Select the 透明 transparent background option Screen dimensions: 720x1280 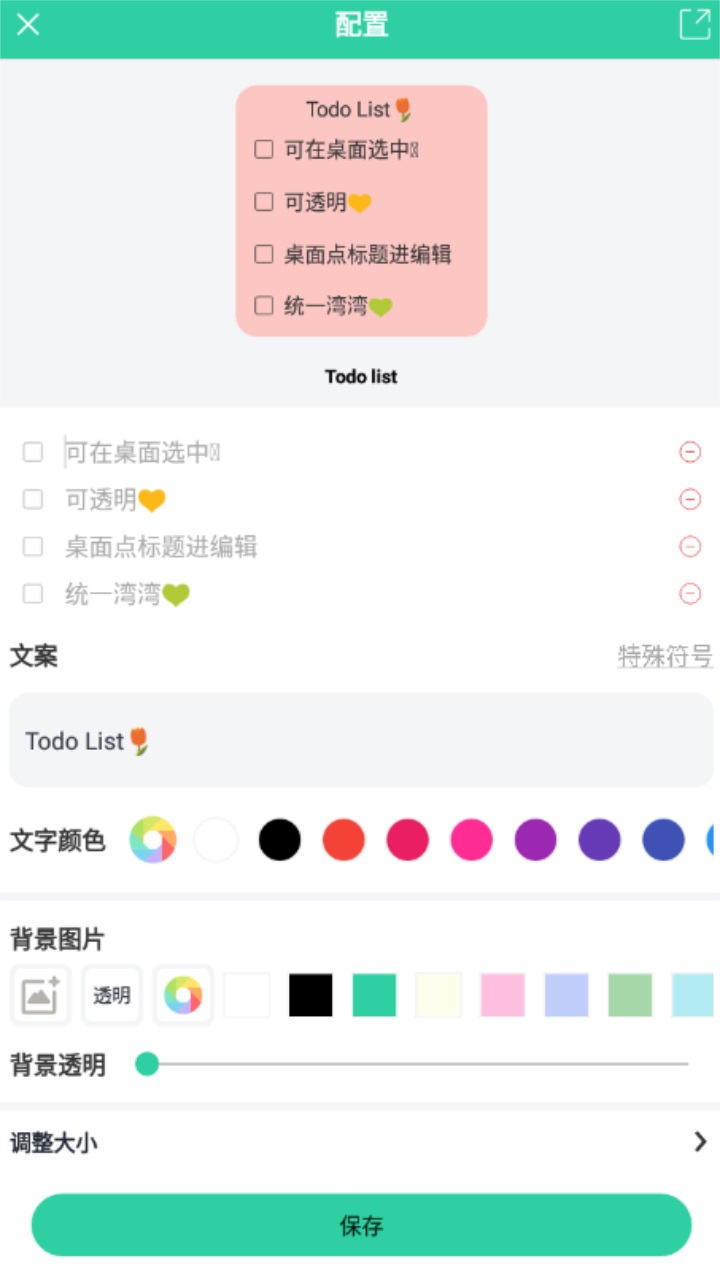point(111,995)
